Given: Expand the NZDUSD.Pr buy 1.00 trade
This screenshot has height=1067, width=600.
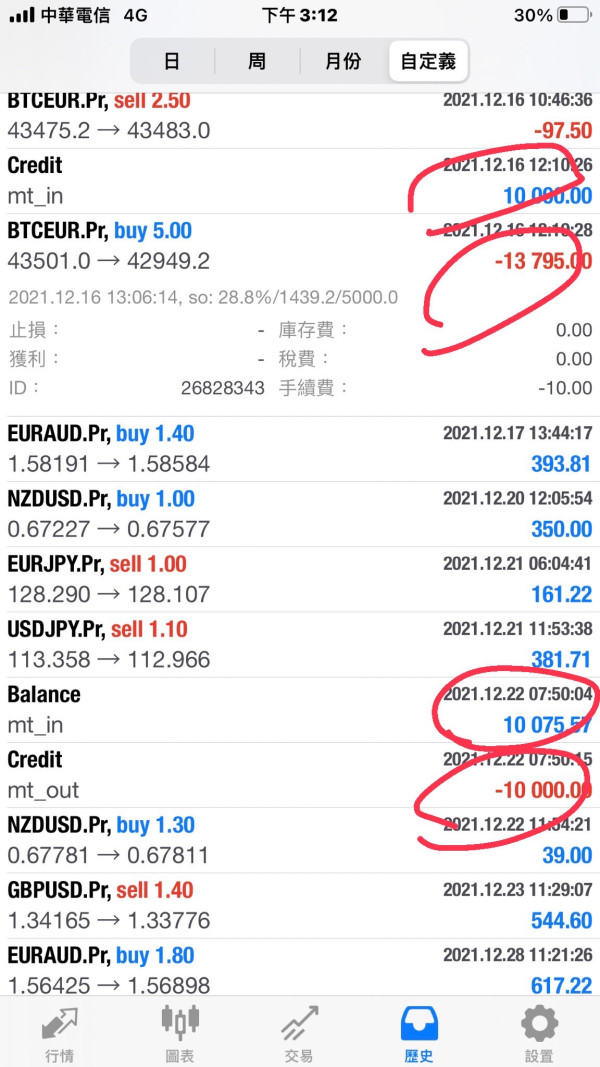Looking at the screenshot, I should pyautogui.click(x=300, y=514).
